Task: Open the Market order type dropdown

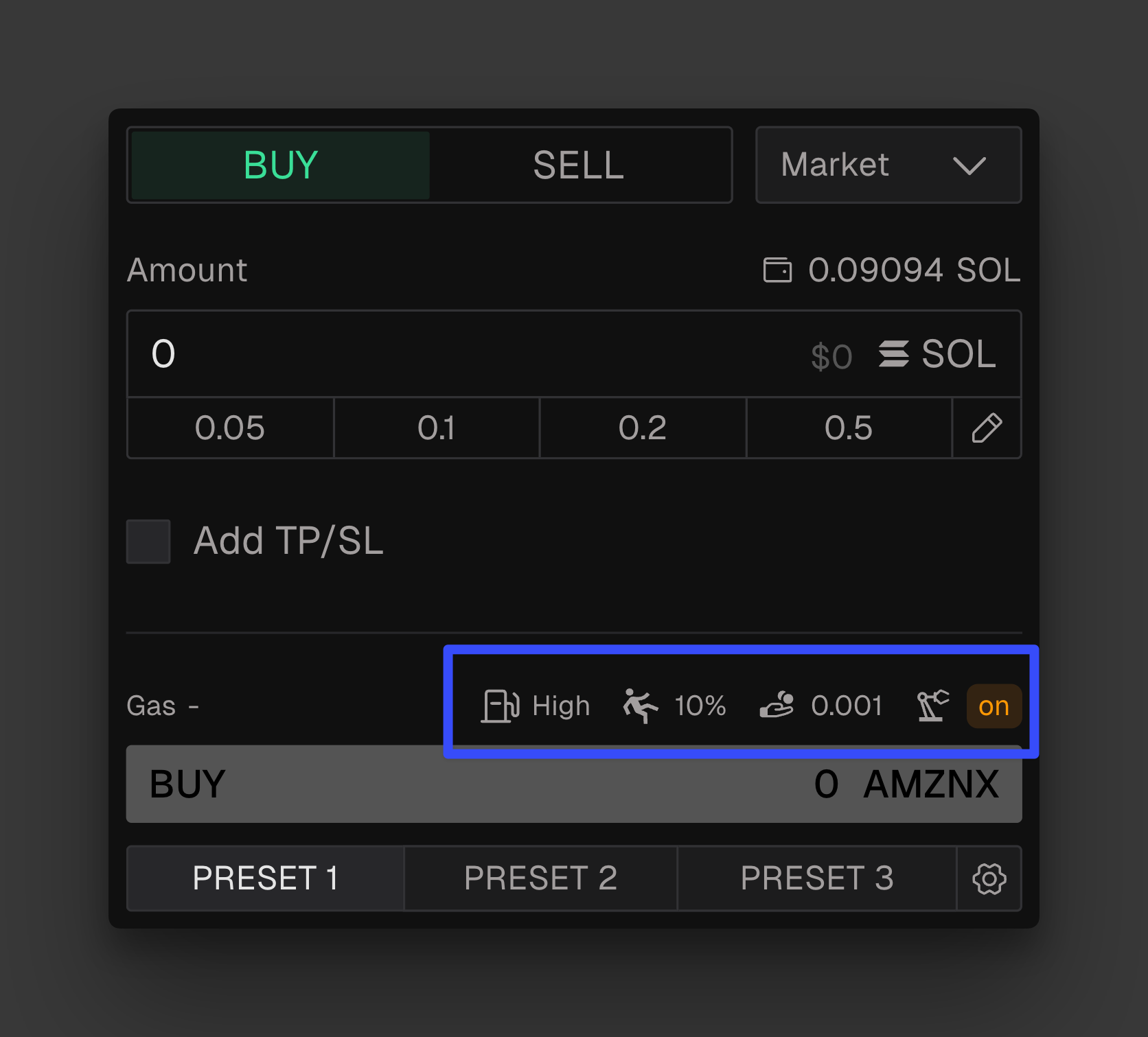Action: [x=888, y=165]
